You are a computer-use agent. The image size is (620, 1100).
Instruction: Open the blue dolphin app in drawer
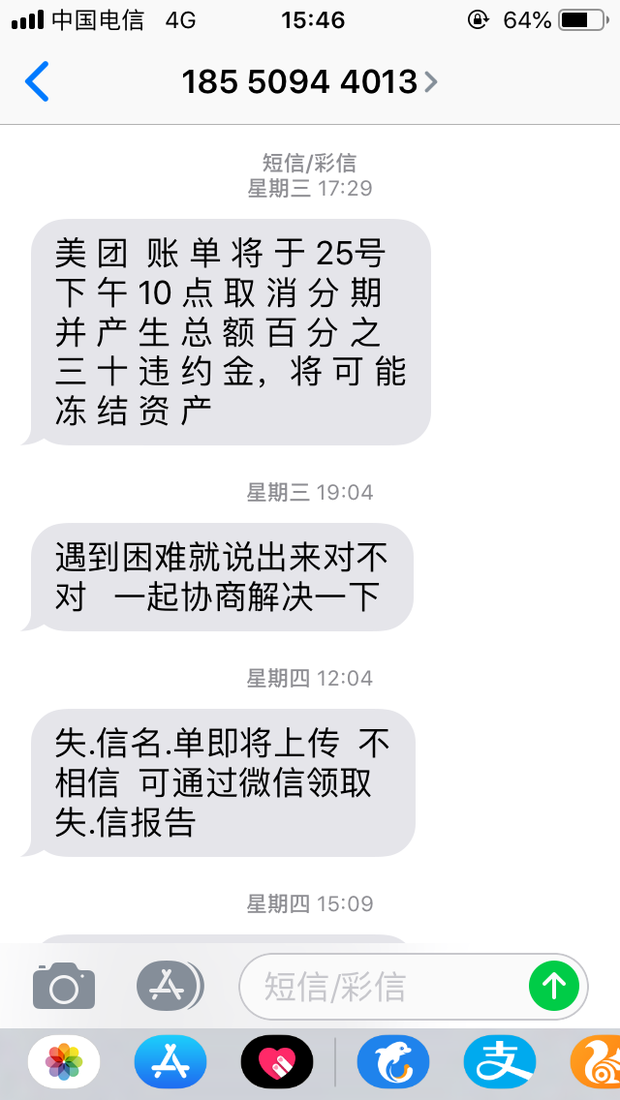click(393, 1062)
